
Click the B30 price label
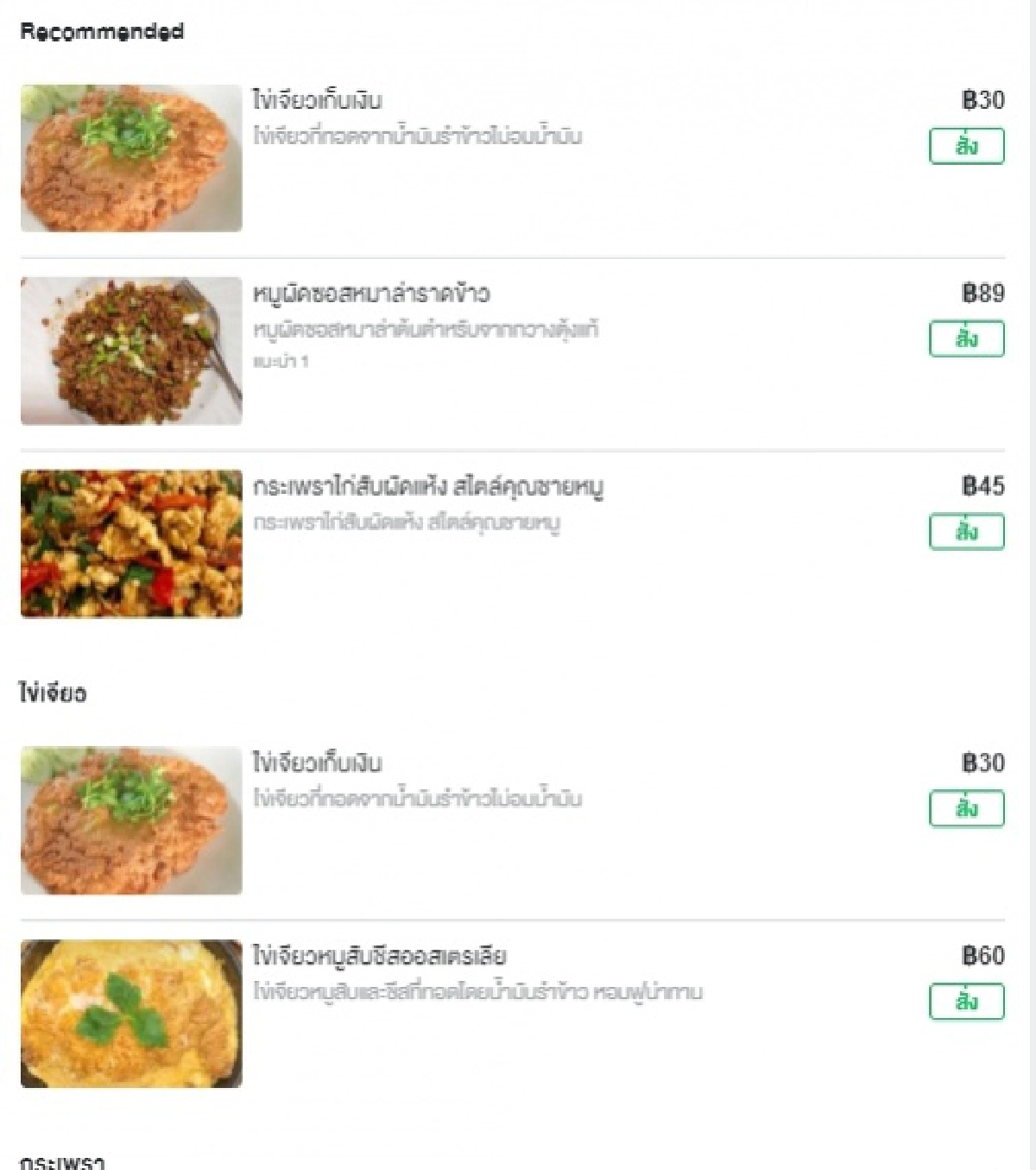pyautogui.click(x=984, y=101)
